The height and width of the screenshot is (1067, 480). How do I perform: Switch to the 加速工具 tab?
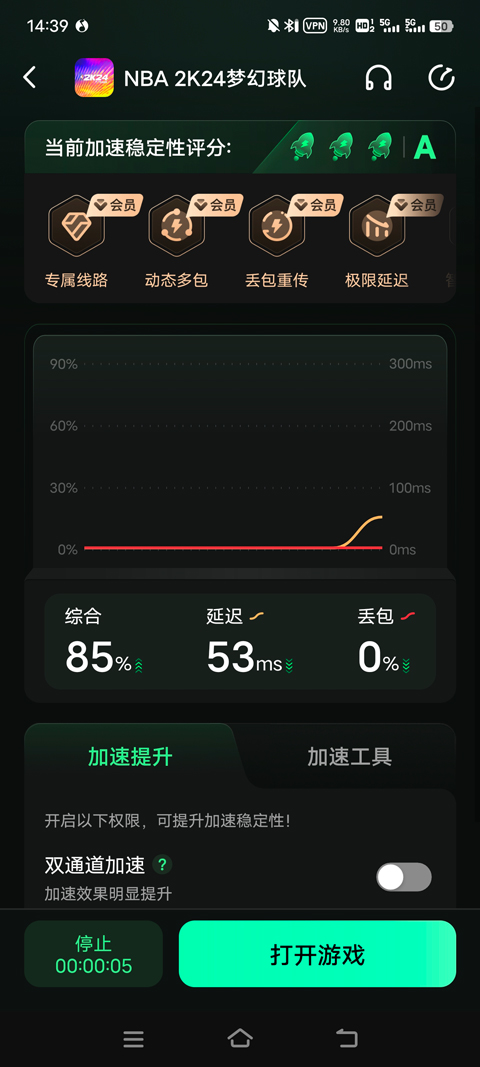(x=349, y=757)
